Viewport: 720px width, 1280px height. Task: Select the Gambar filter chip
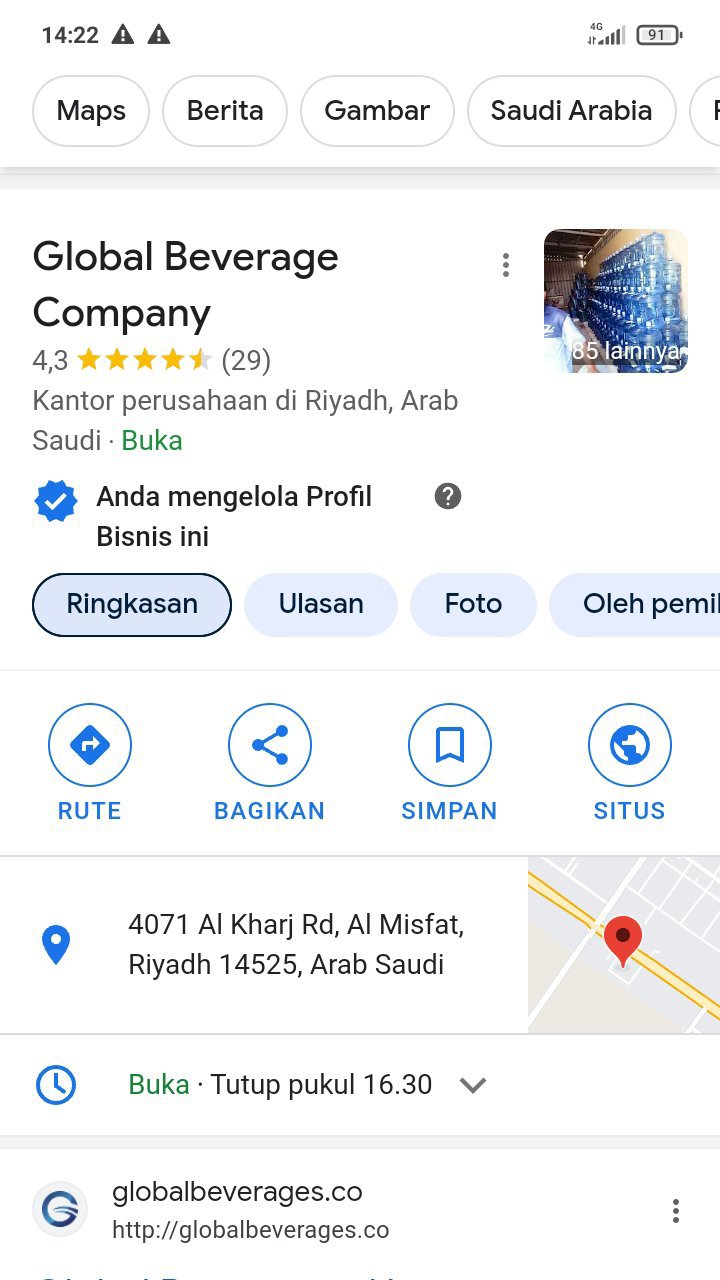click(x=377, y=111)
